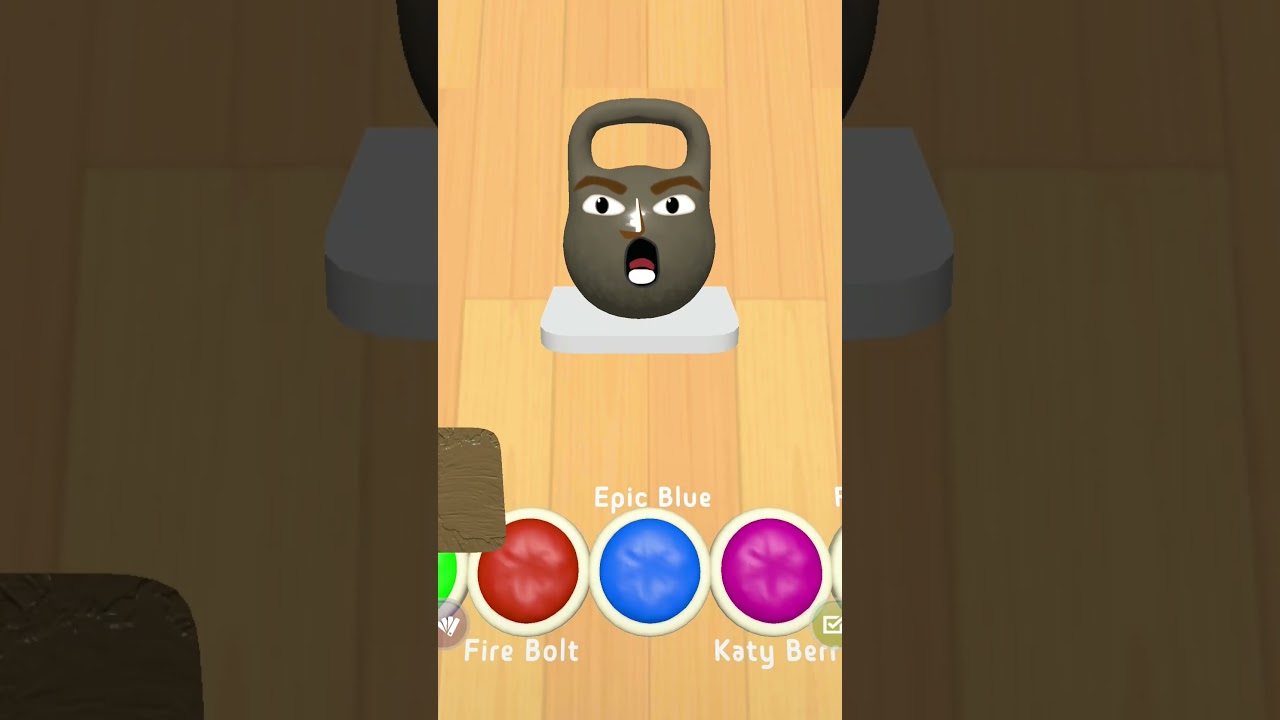The height and width of the screenshot is (720, 1280).
Task: Pick the Epic Blue paint color
Action: pos(650,571)
